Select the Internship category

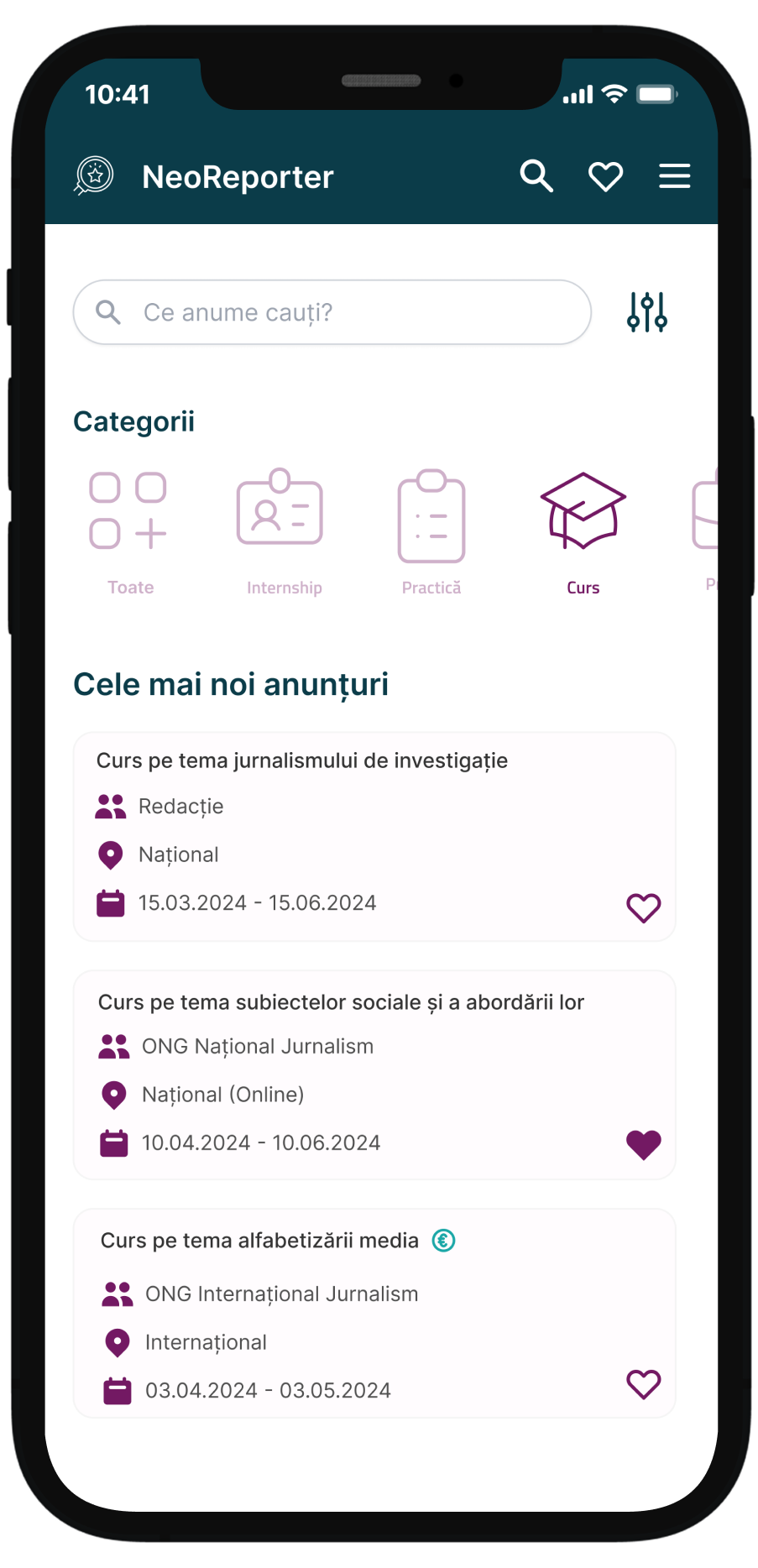tap(281, 531)
